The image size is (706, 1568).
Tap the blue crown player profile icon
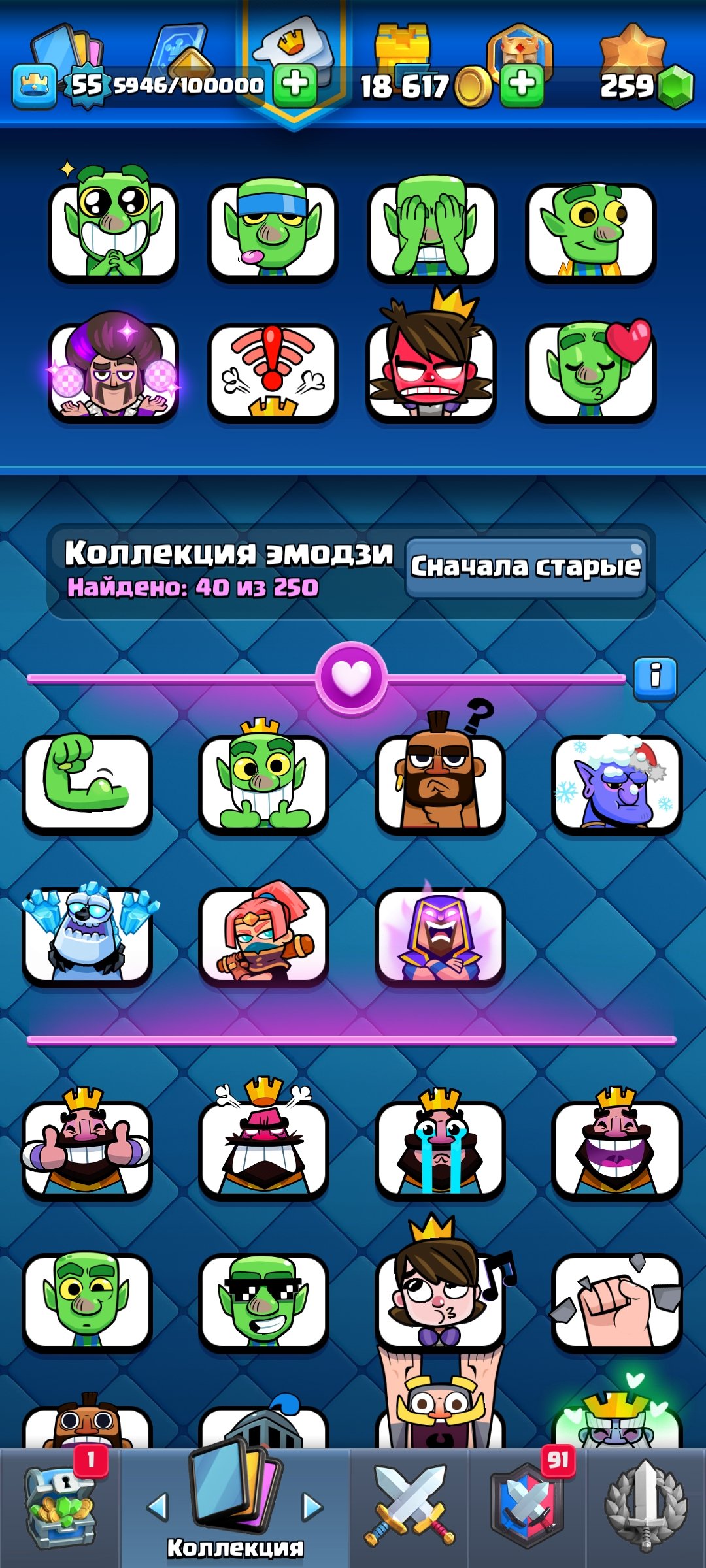coord(34,86)
